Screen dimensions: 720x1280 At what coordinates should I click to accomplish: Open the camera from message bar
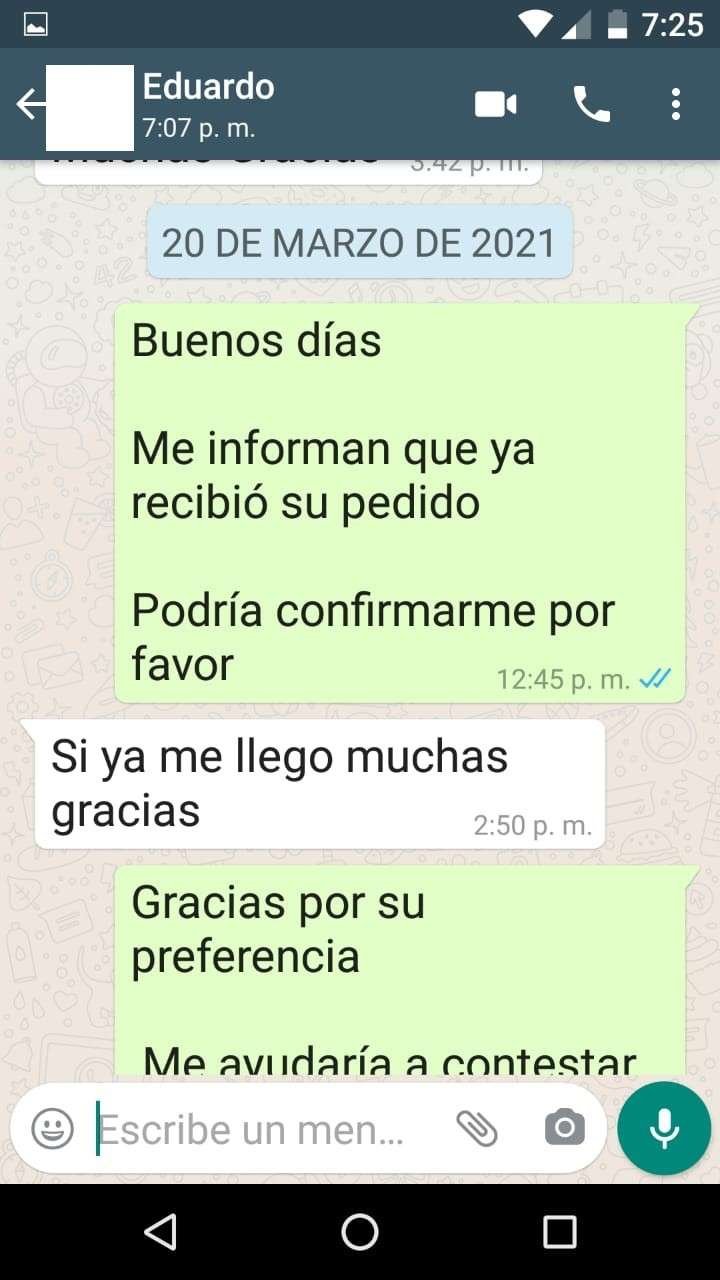(x=564, y=1128)
